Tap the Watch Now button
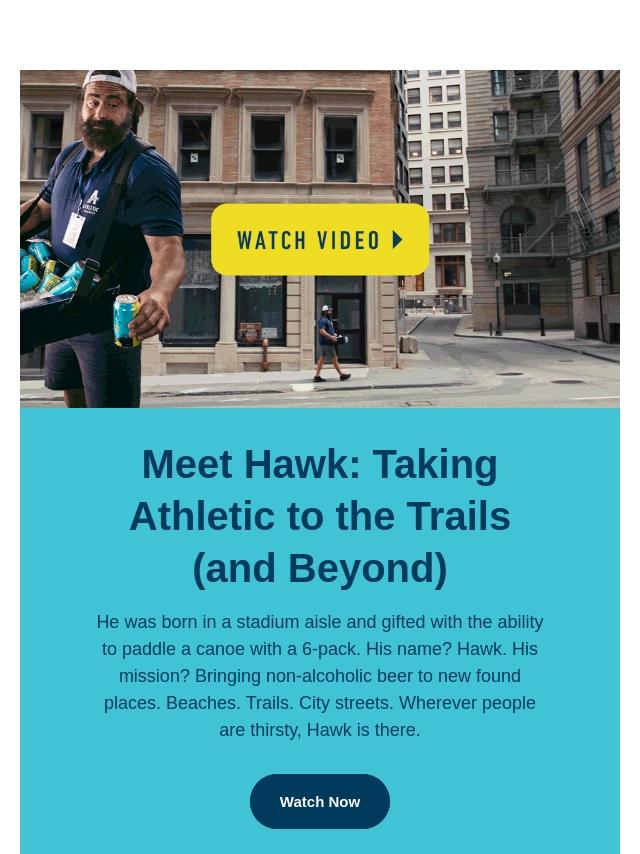640x854 pixels. [x=320, y=801]
